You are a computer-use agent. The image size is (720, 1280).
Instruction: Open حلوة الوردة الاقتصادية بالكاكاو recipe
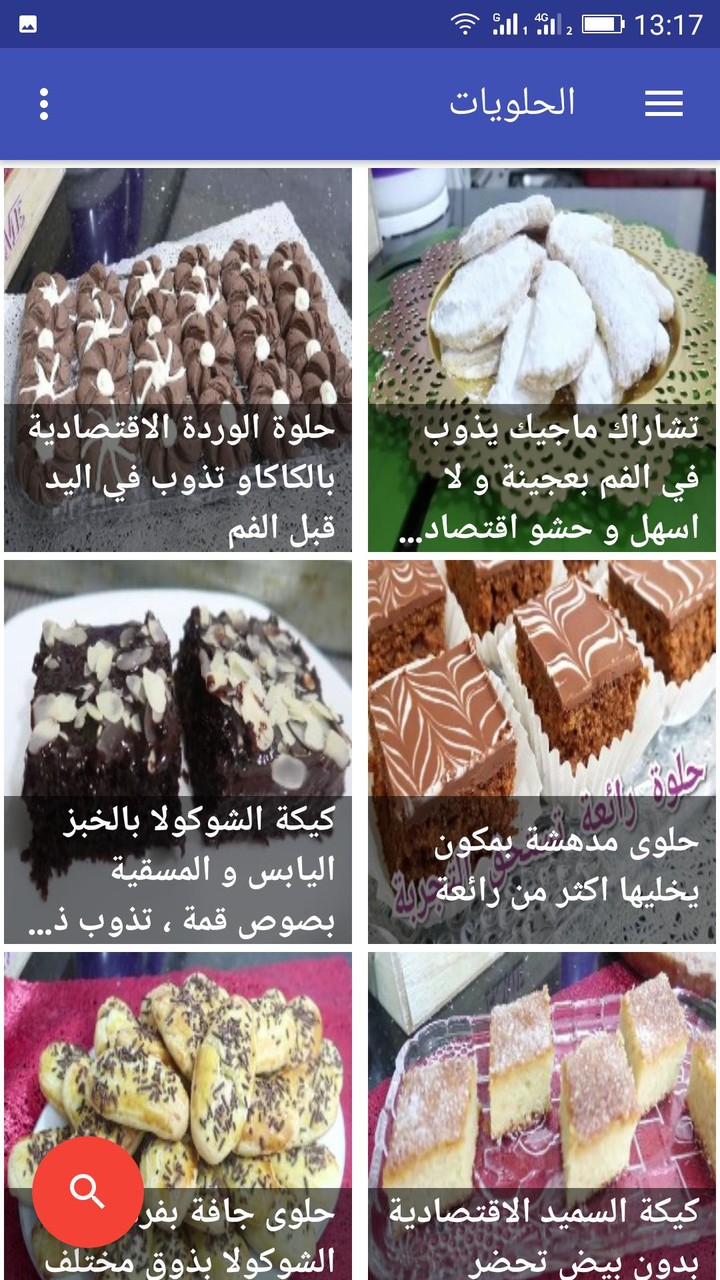[178, 360]
